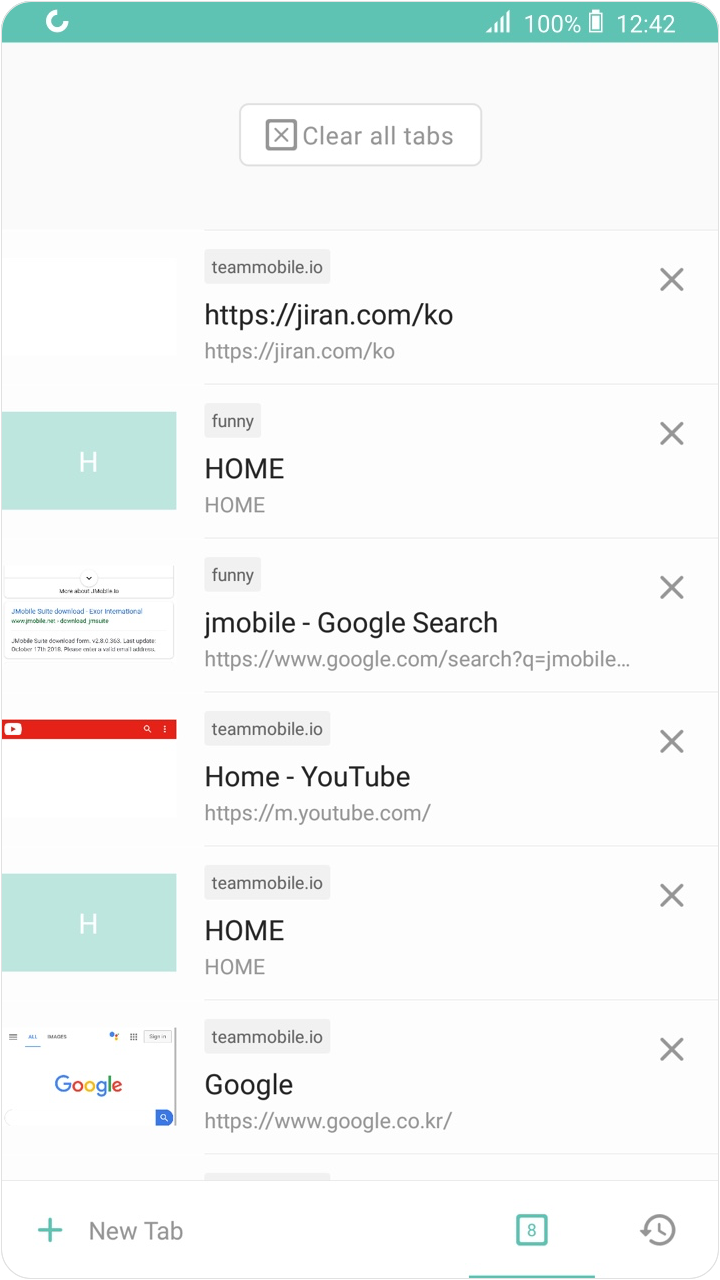
Task: Close the jiran.com/ko tab
Action: (x=672, y=280)
